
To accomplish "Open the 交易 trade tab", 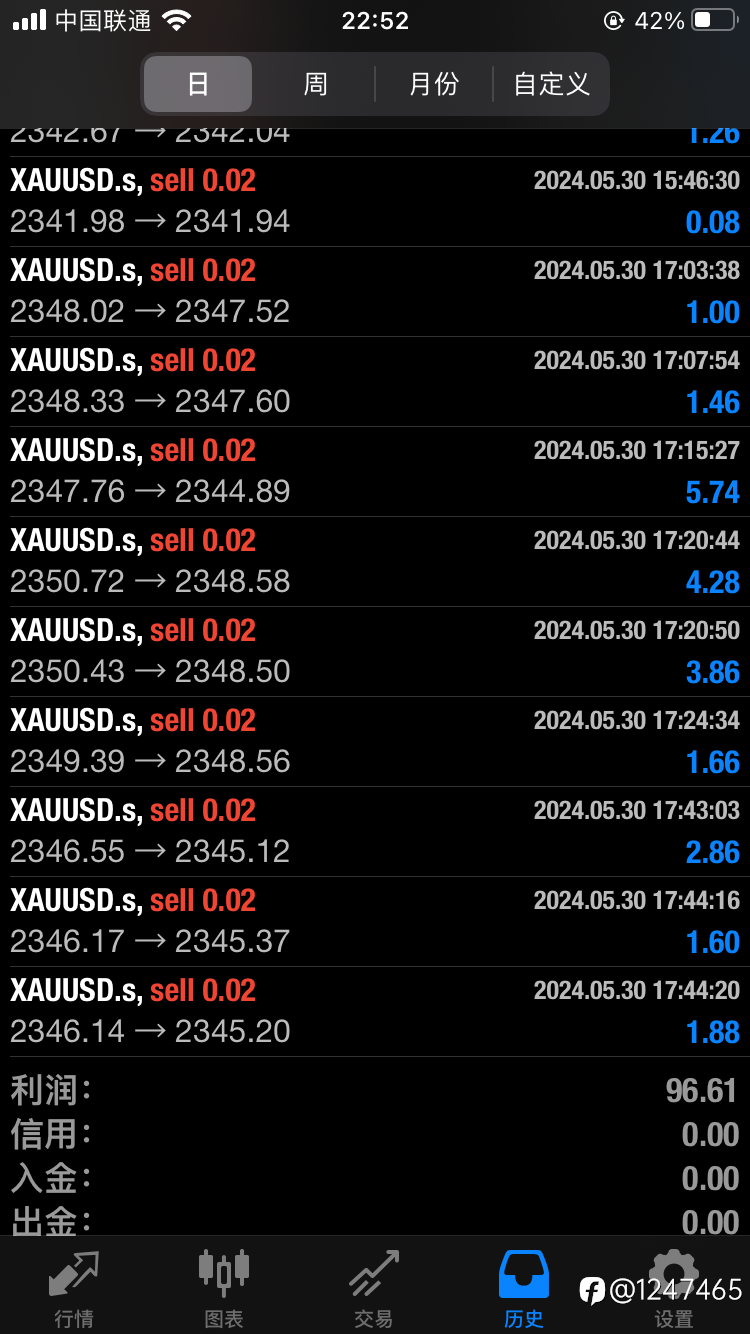I will coord(374,1289).
